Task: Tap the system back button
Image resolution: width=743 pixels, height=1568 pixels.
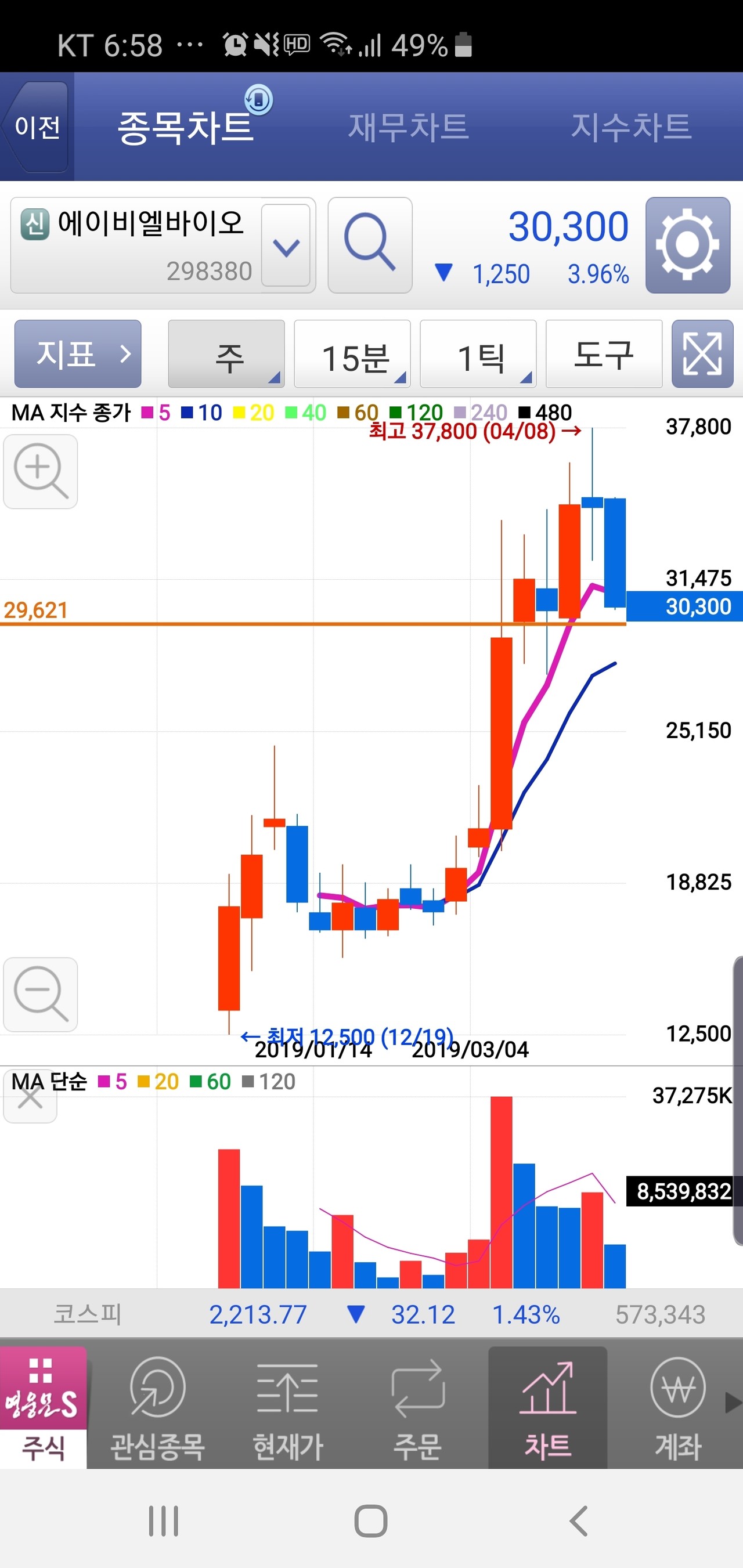Action: [579, 1520]
